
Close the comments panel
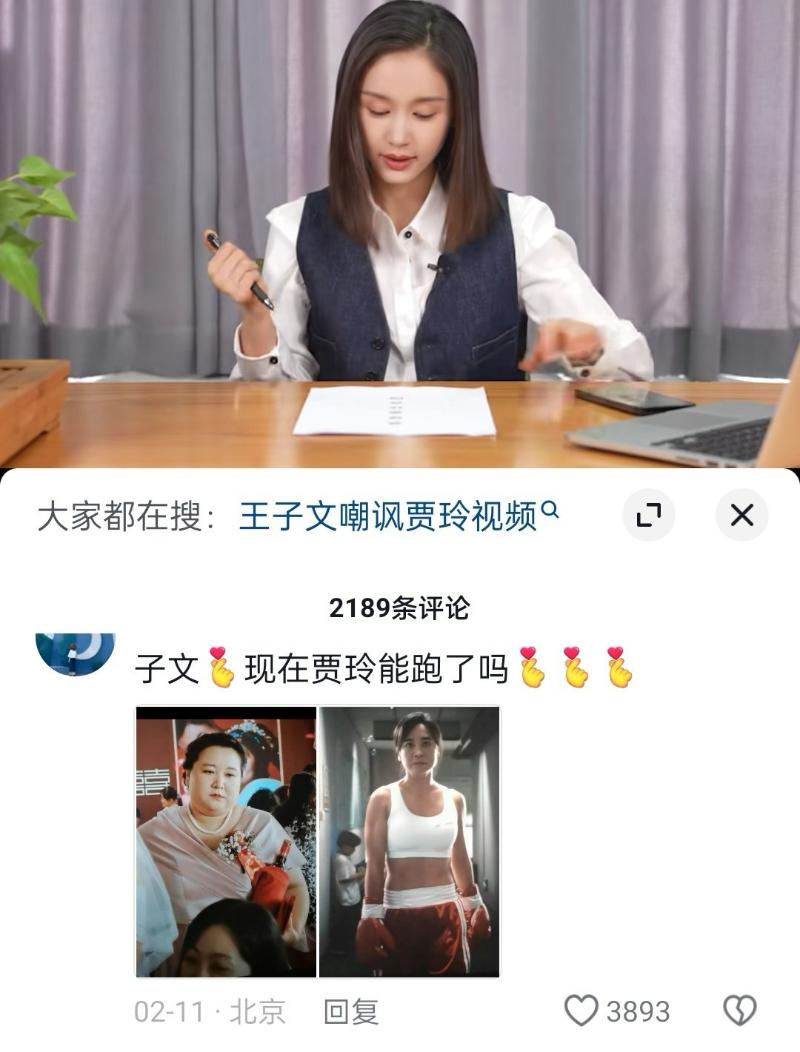click(x=741, y=515)
